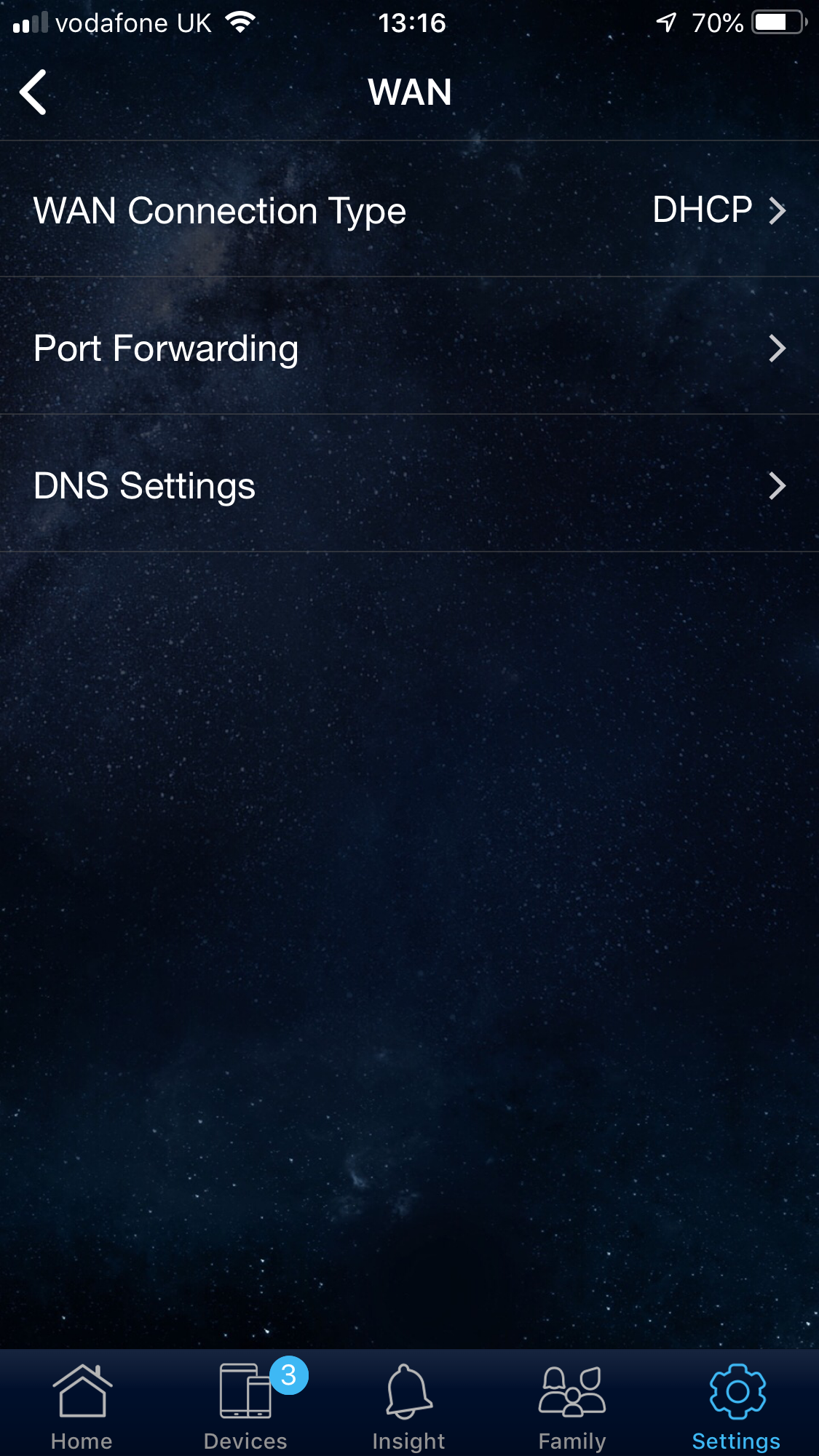Open Port Forwarding settings
Screen dimensions: 819x1456
coord(409,348)
